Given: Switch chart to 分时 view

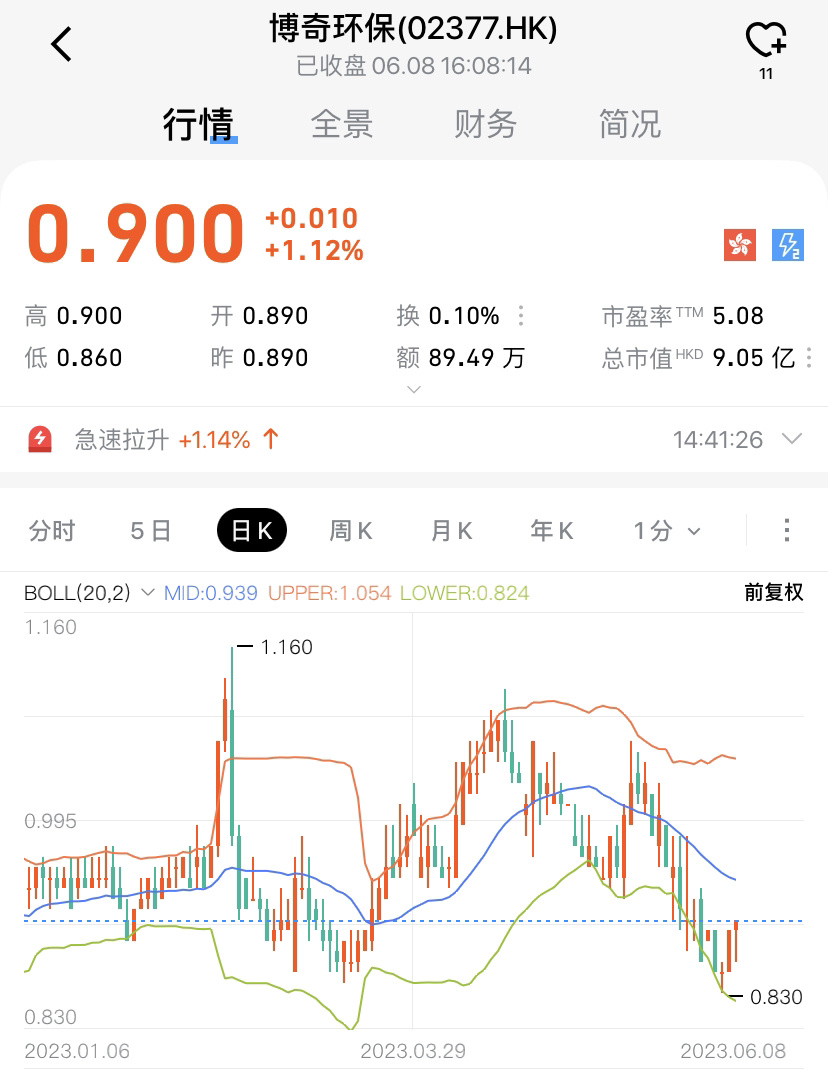Looking at the screenshot, I should coord(52,530).
